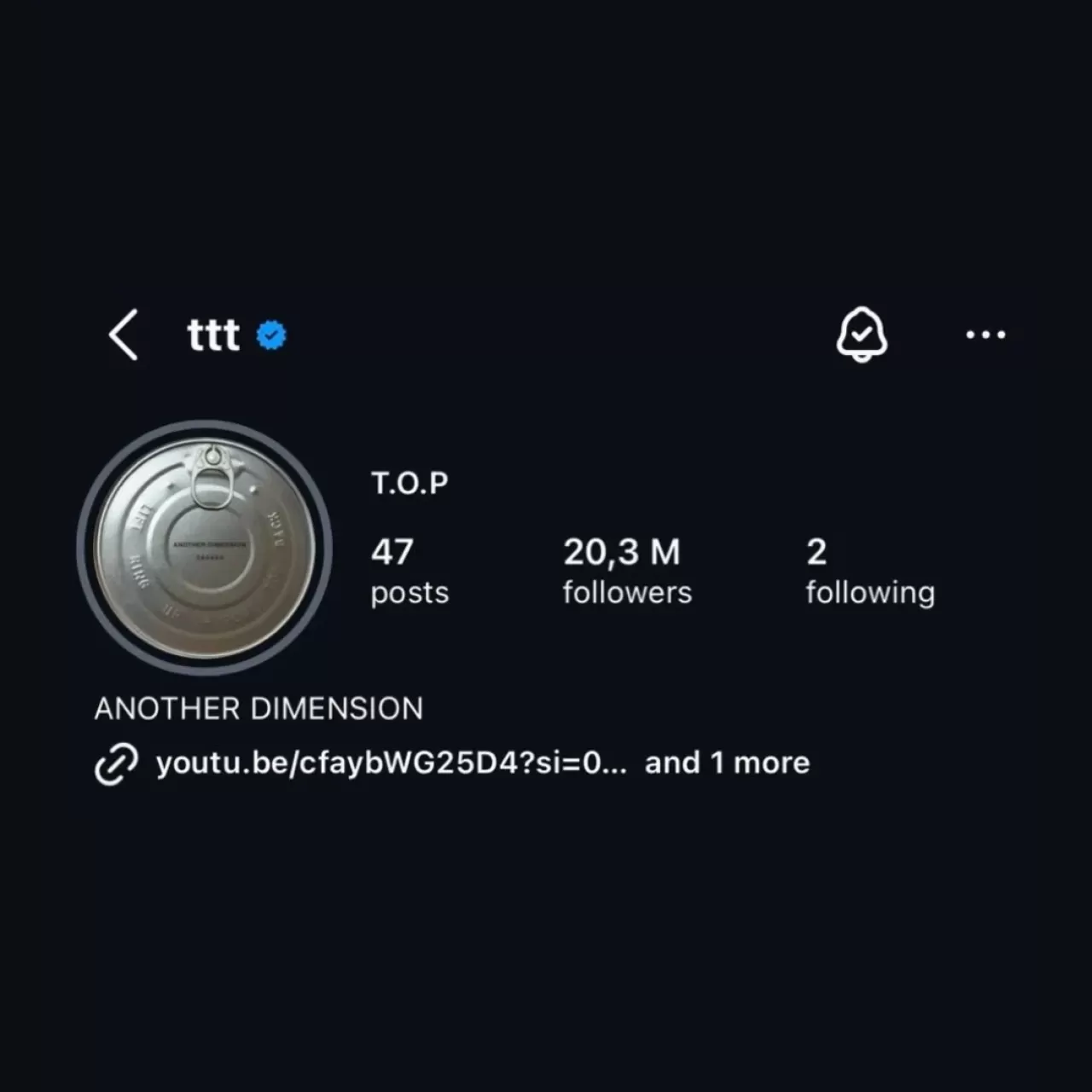Image resolution: width=1092 pixels, height=1092 pixels.
Task: Open the 20,3 M followers list
Action: tap(626, 571)
